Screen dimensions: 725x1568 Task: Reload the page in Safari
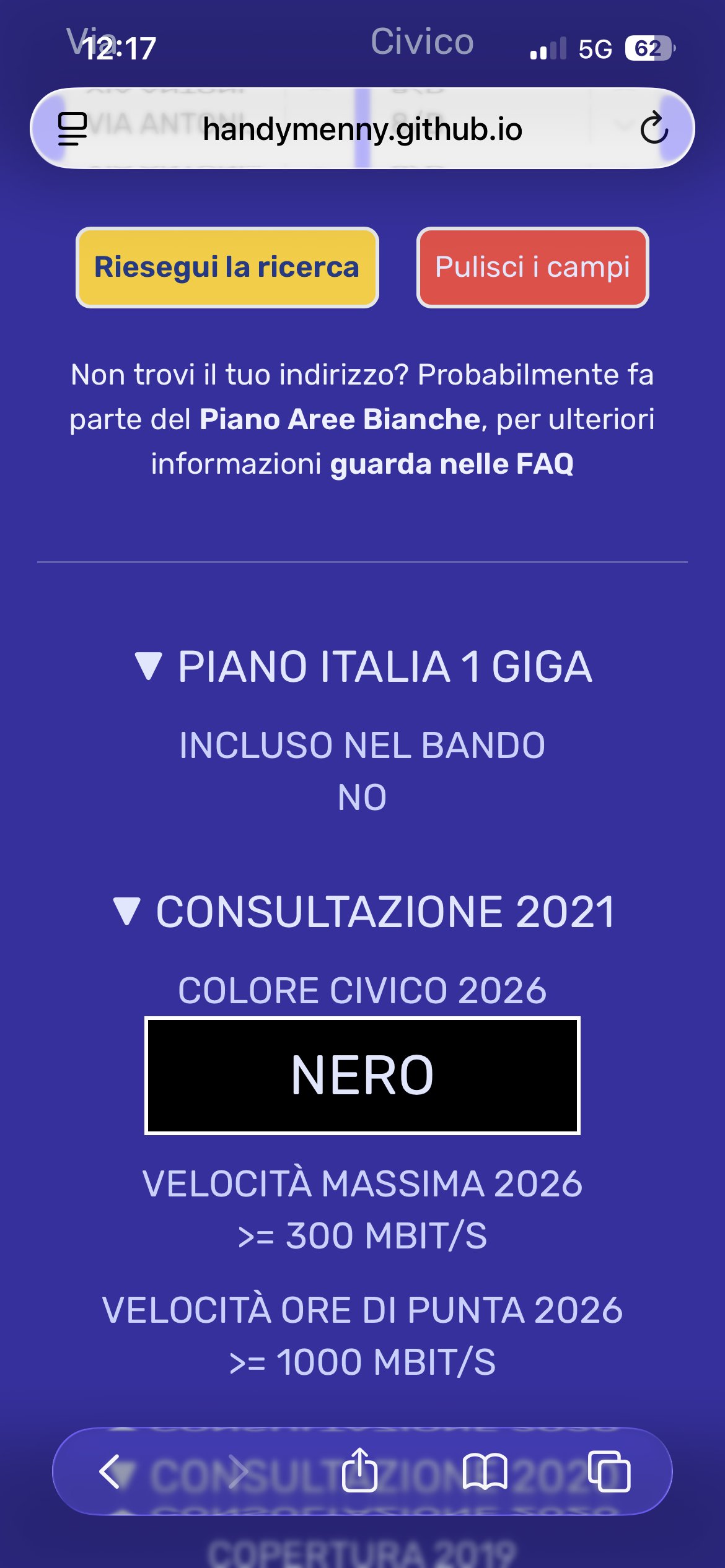[x=653, y=129]
